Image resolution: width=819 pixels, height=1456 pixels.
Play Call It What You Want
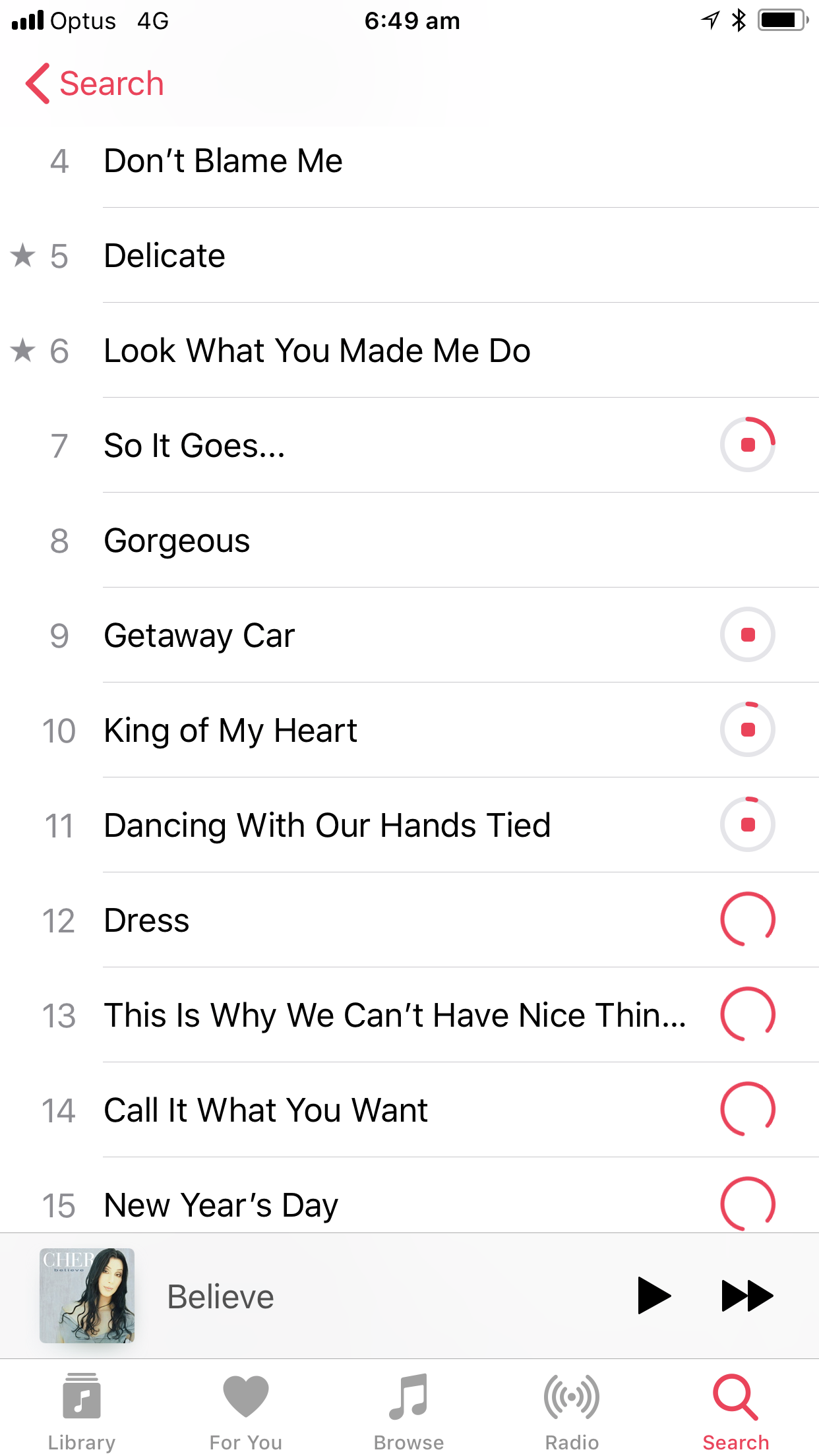[x=266, y=1110]
